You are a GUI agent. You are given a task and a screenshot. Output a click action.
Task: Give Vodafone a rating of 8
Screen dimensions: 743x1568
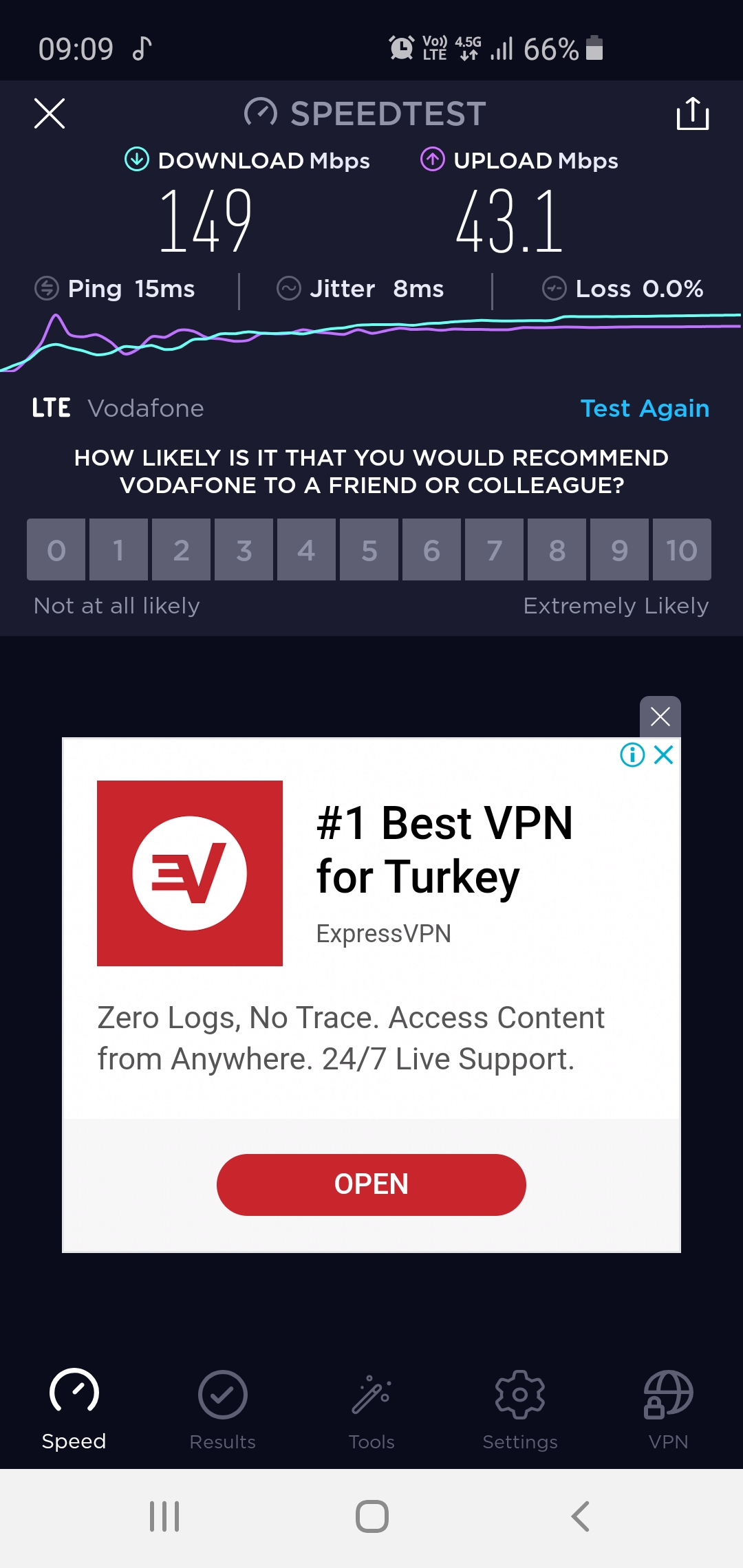(x=557, y=550)
